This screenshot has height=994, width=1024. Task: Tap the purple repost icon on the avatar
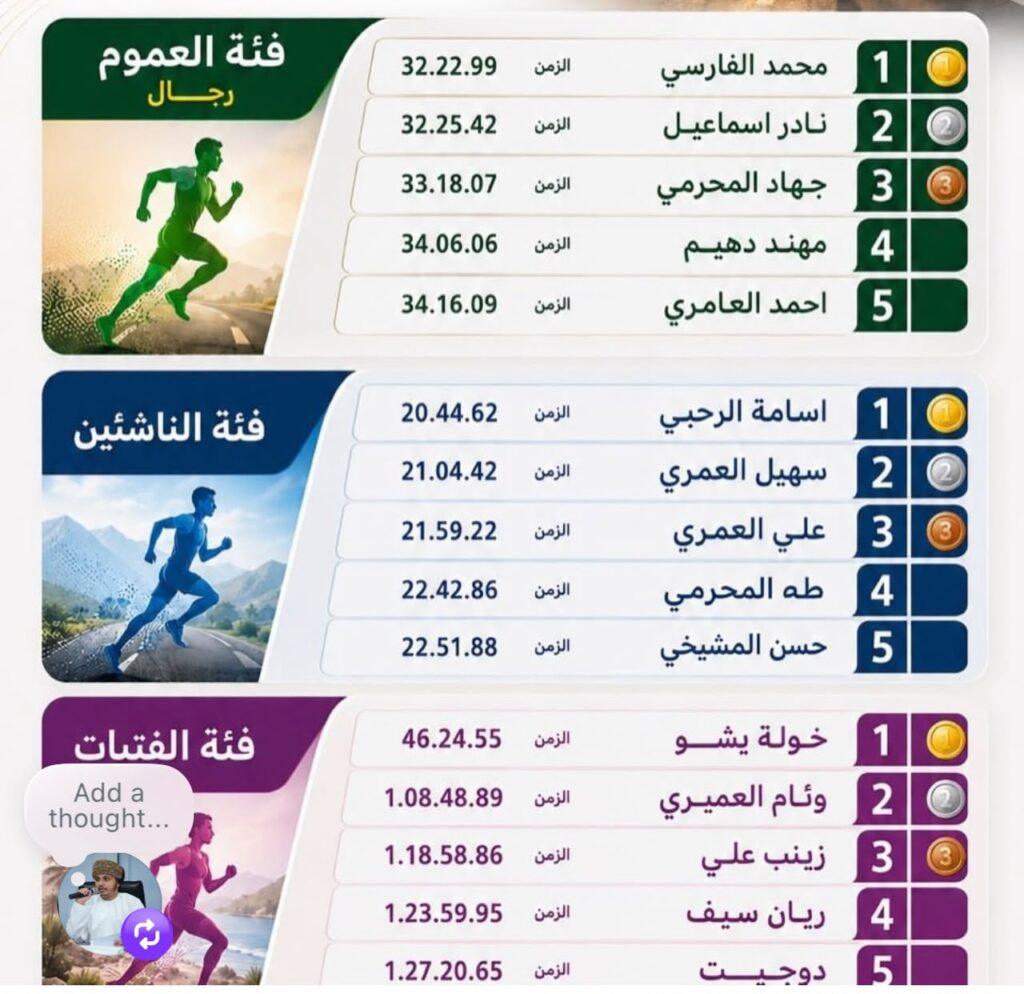click(x=146, y=935)
